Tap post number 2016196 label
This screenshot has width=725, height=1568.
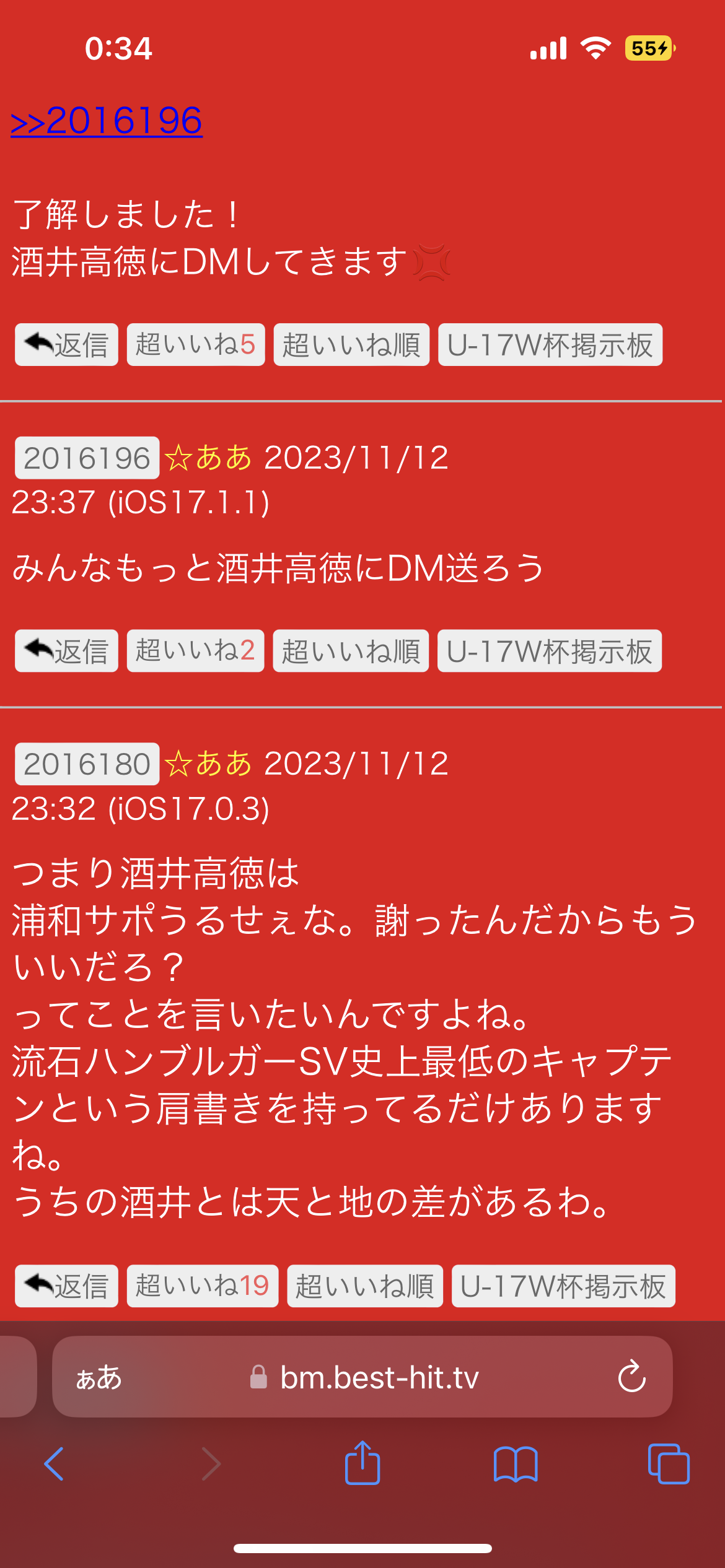click(x=87, y=458)
